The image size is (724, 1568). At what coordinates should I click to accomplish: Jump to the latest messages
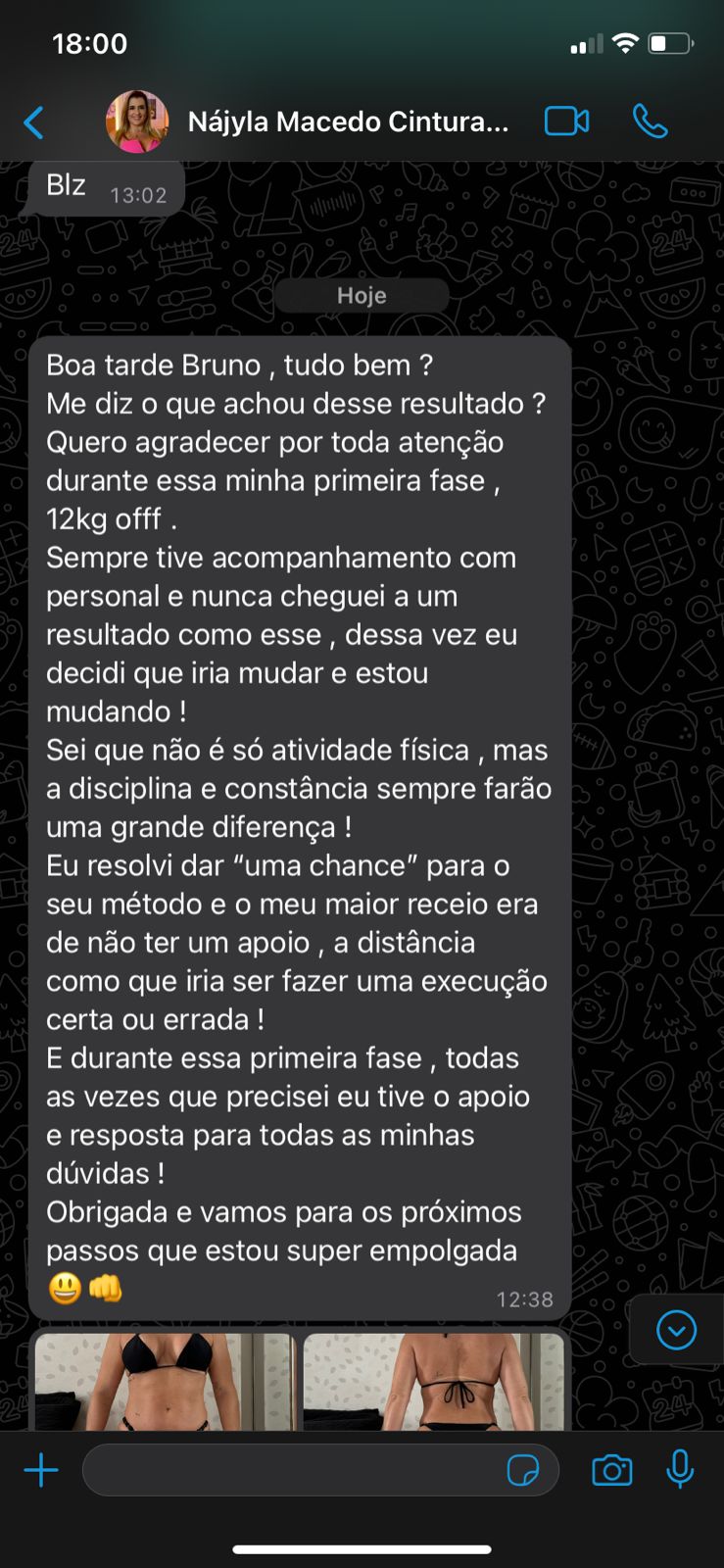pos(676,1330)
